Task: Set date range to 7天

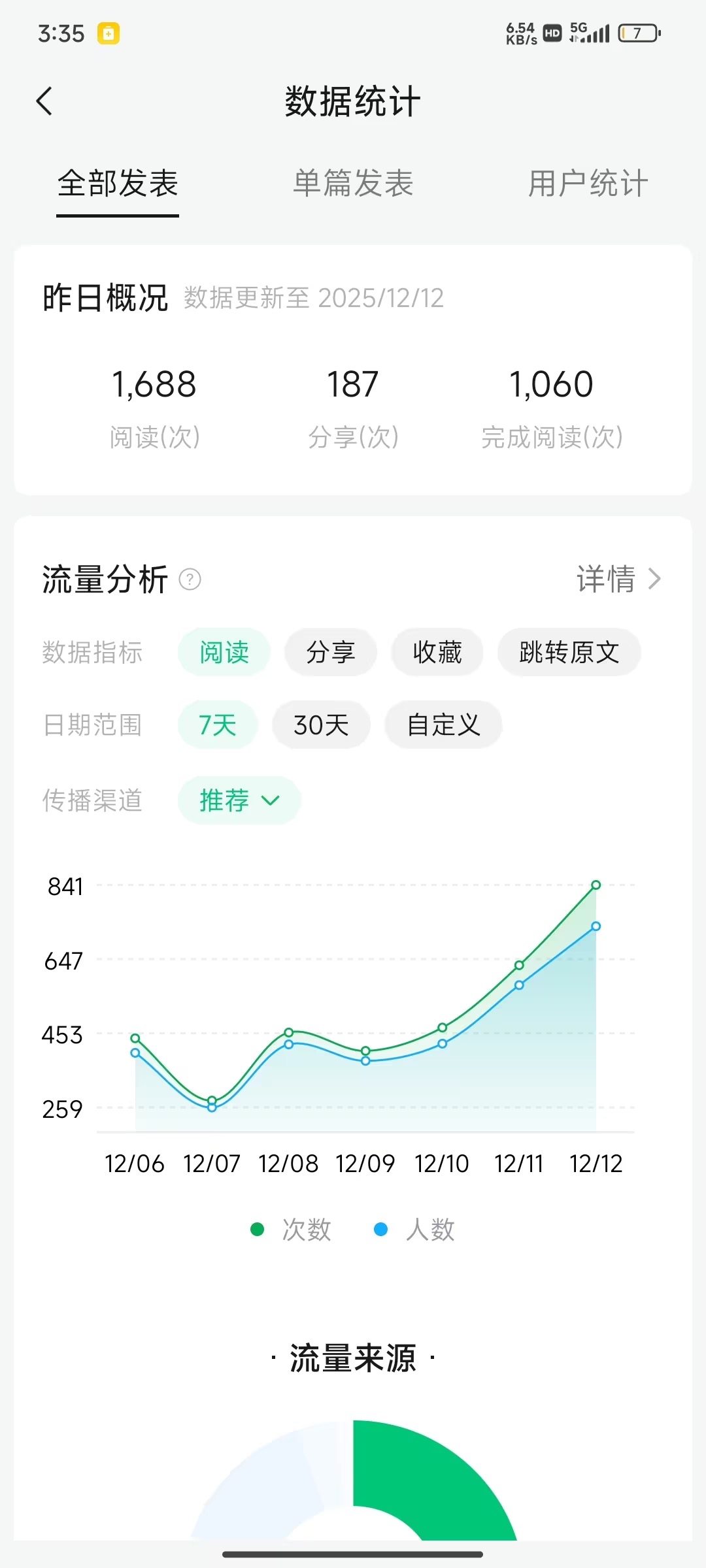Action: click(x=218, y=725)
